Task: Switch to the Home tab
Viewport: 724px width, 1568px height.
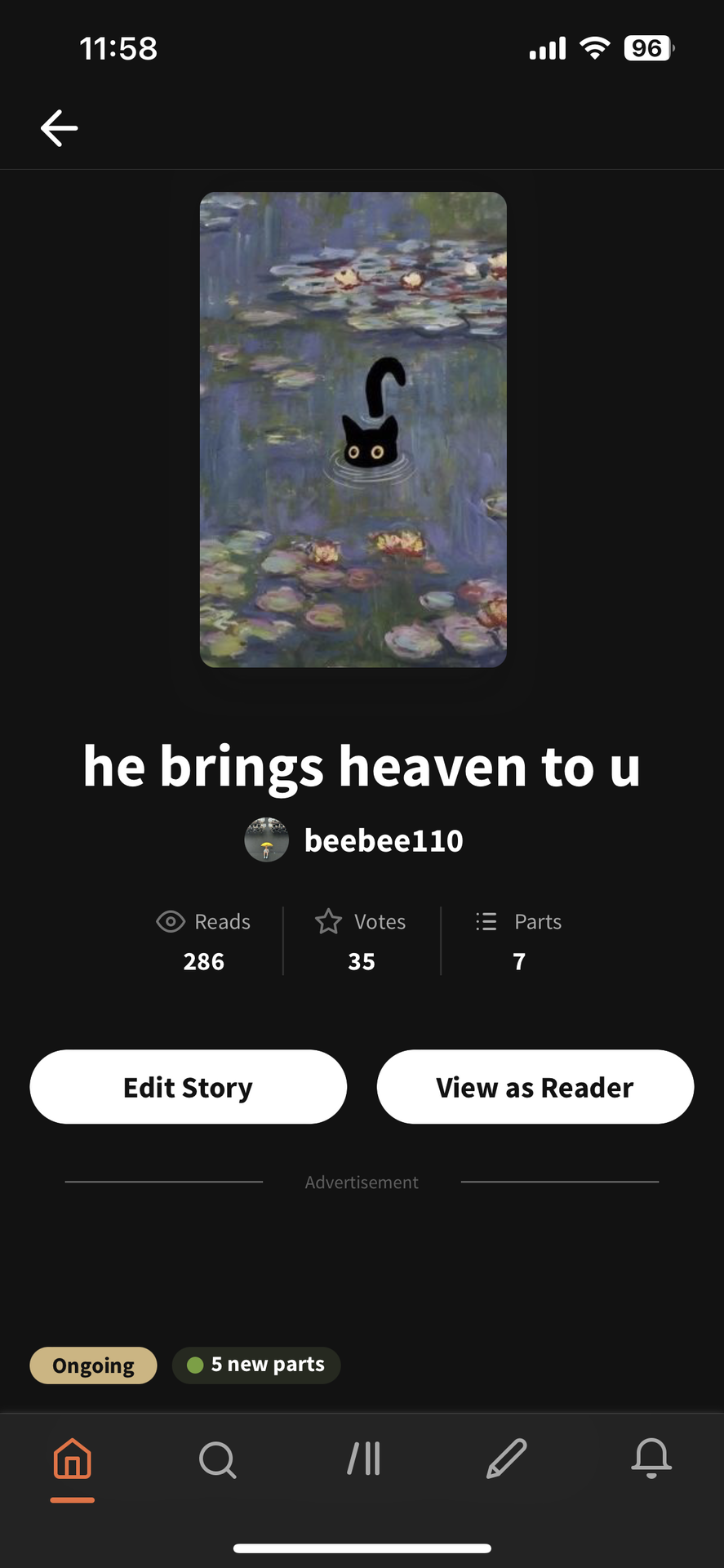Action: [73, 1459]
